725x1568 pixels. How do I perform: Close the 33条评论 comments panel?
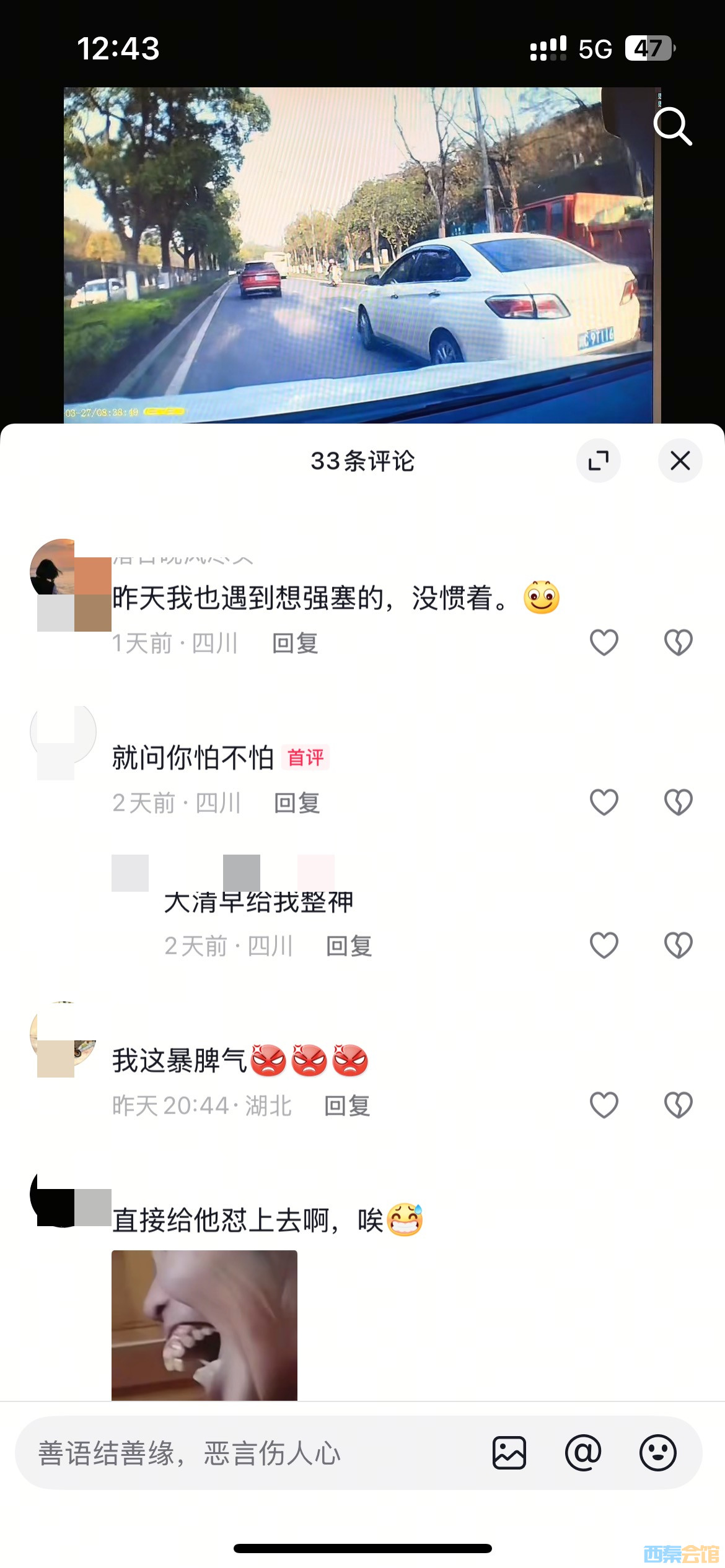click(x=680, y=461)
